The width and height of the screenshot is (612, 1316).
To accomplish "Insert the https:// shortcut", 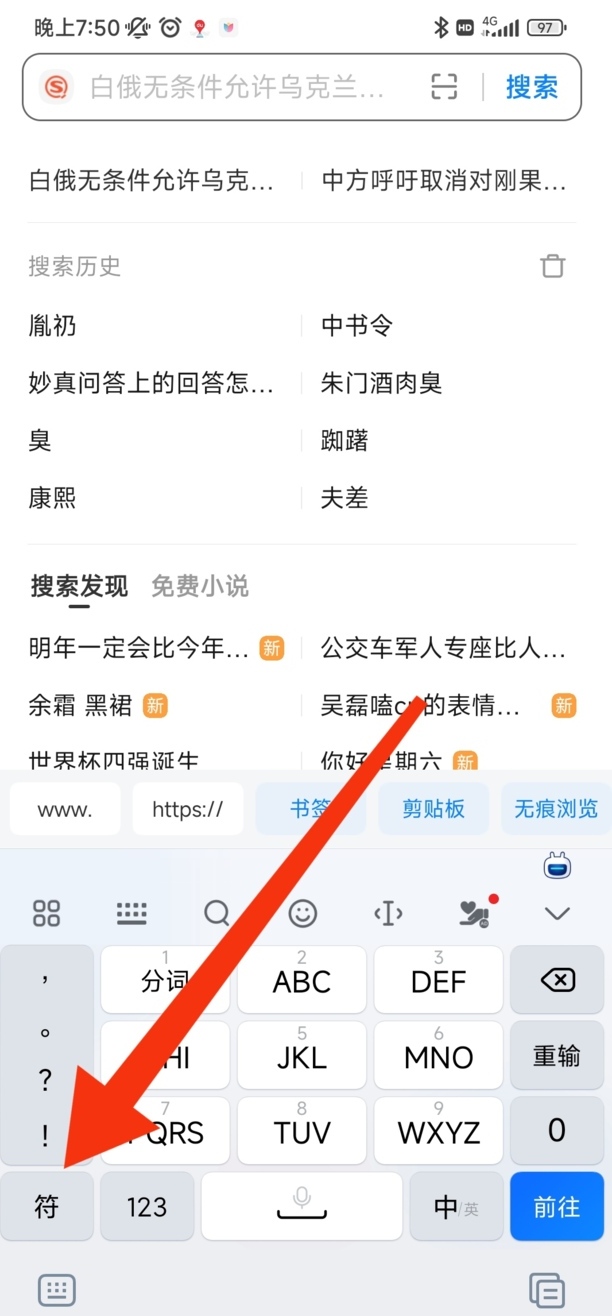I will click(x=187, y=809).
